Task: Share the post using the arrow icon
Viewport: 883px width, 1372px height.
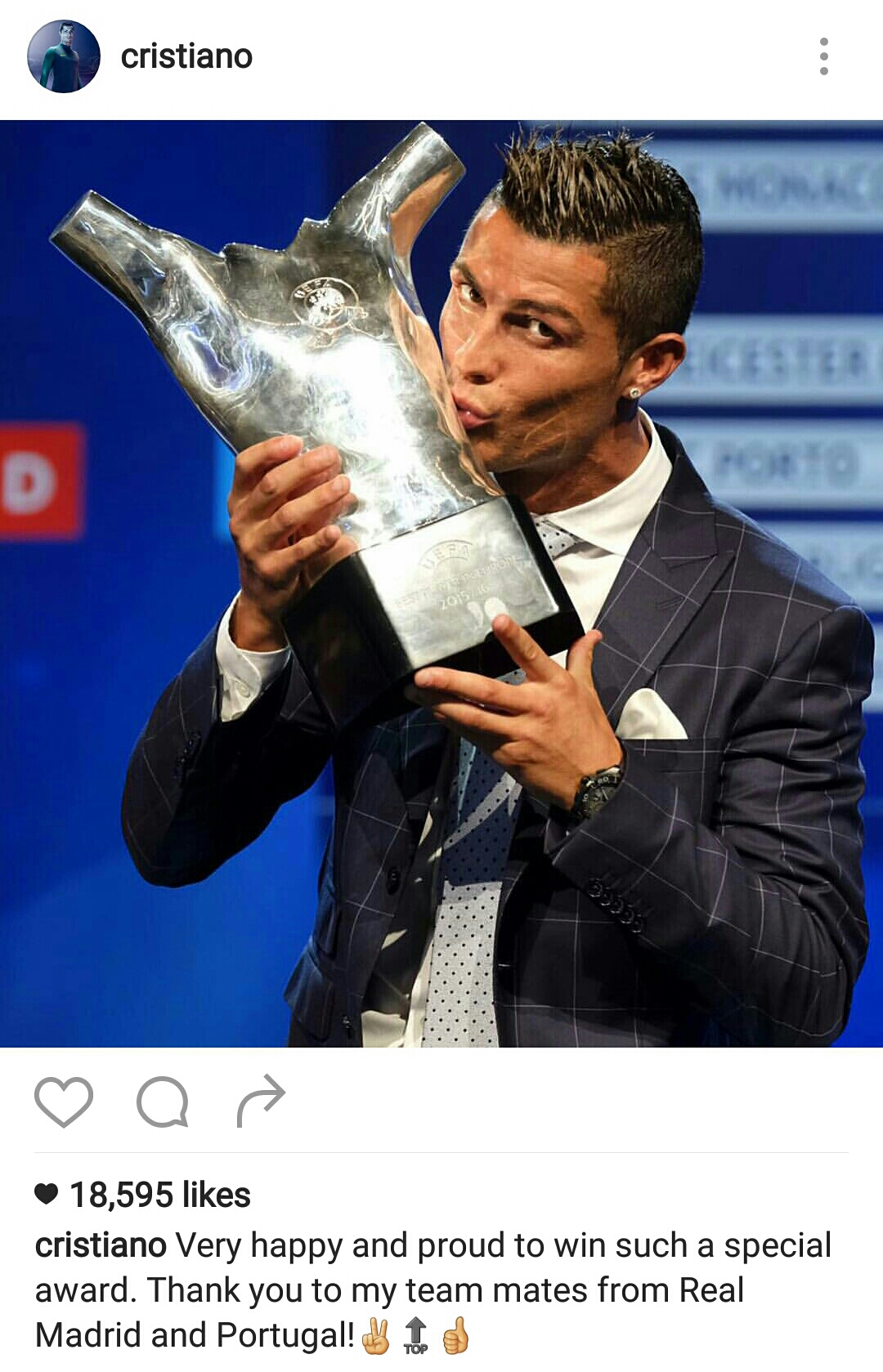Action: tap(261, 1102)
